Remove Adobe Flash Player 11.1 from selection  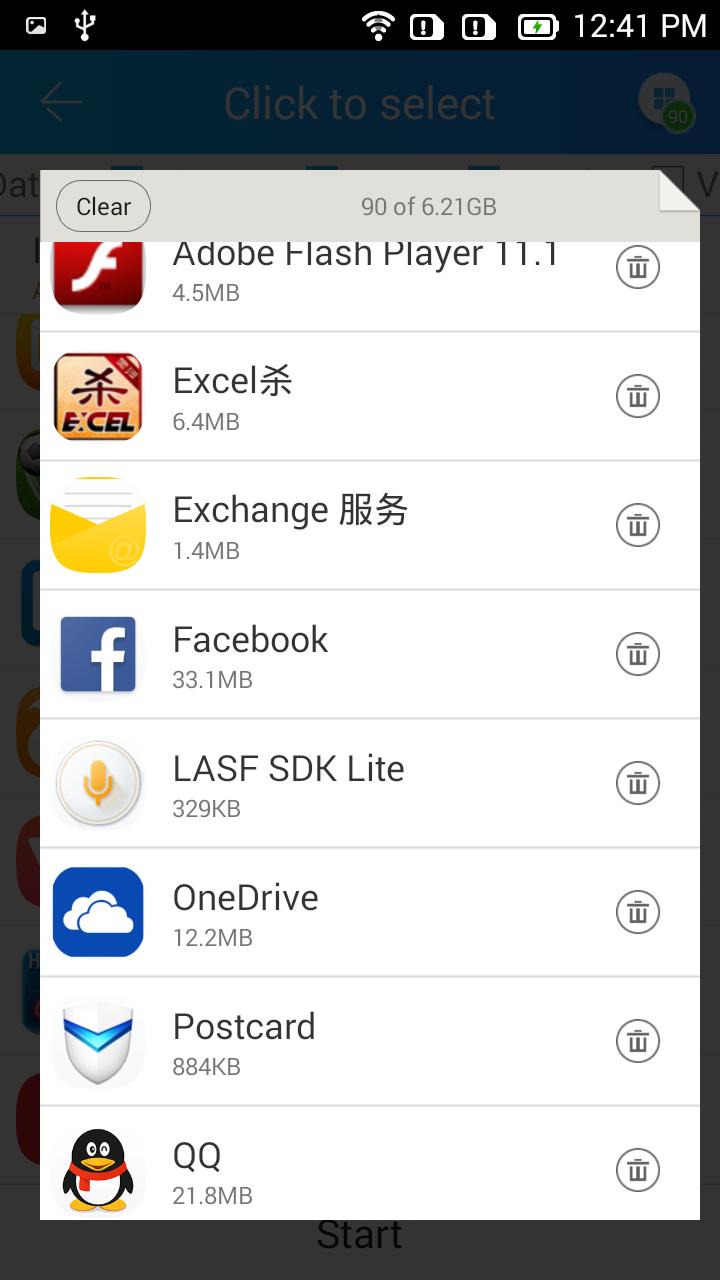point(637,267)
